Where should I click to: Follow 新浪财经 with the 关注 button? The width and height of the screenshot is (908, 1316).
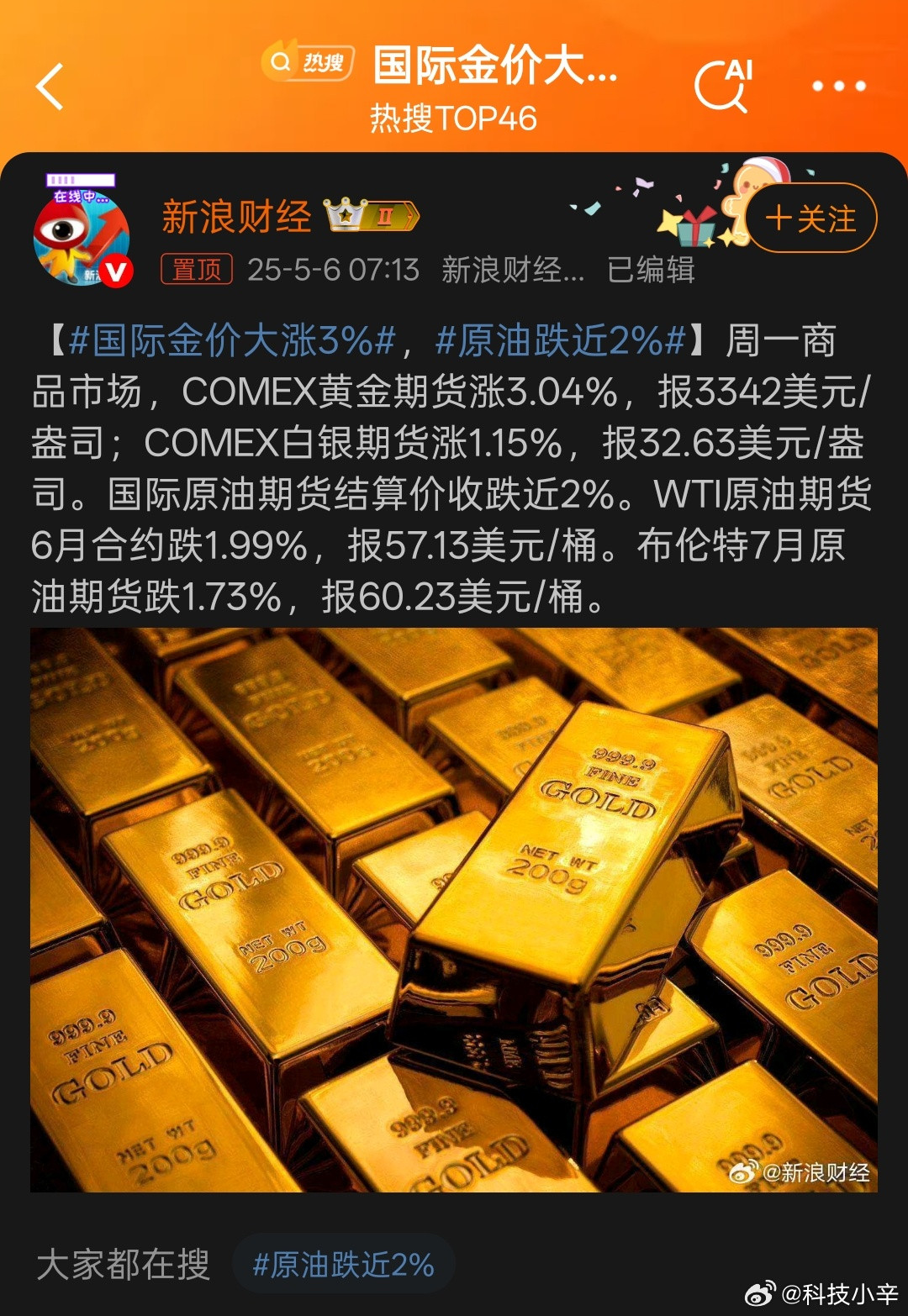[x=810, y=218]
